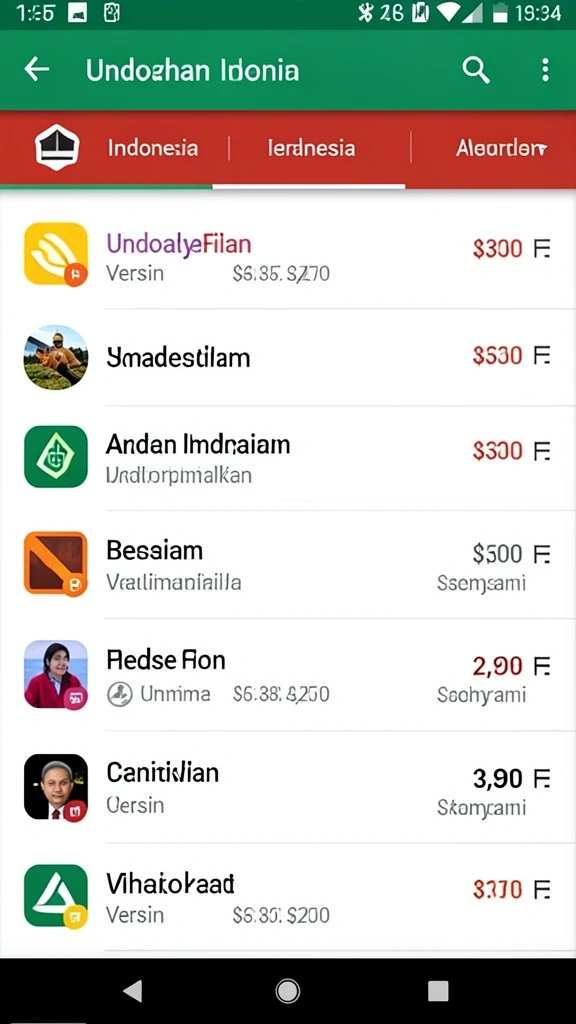Open the Andan Imdraiam row
Image resolution: width=576 pixels, height=1024 pixels.
point(288,458)
